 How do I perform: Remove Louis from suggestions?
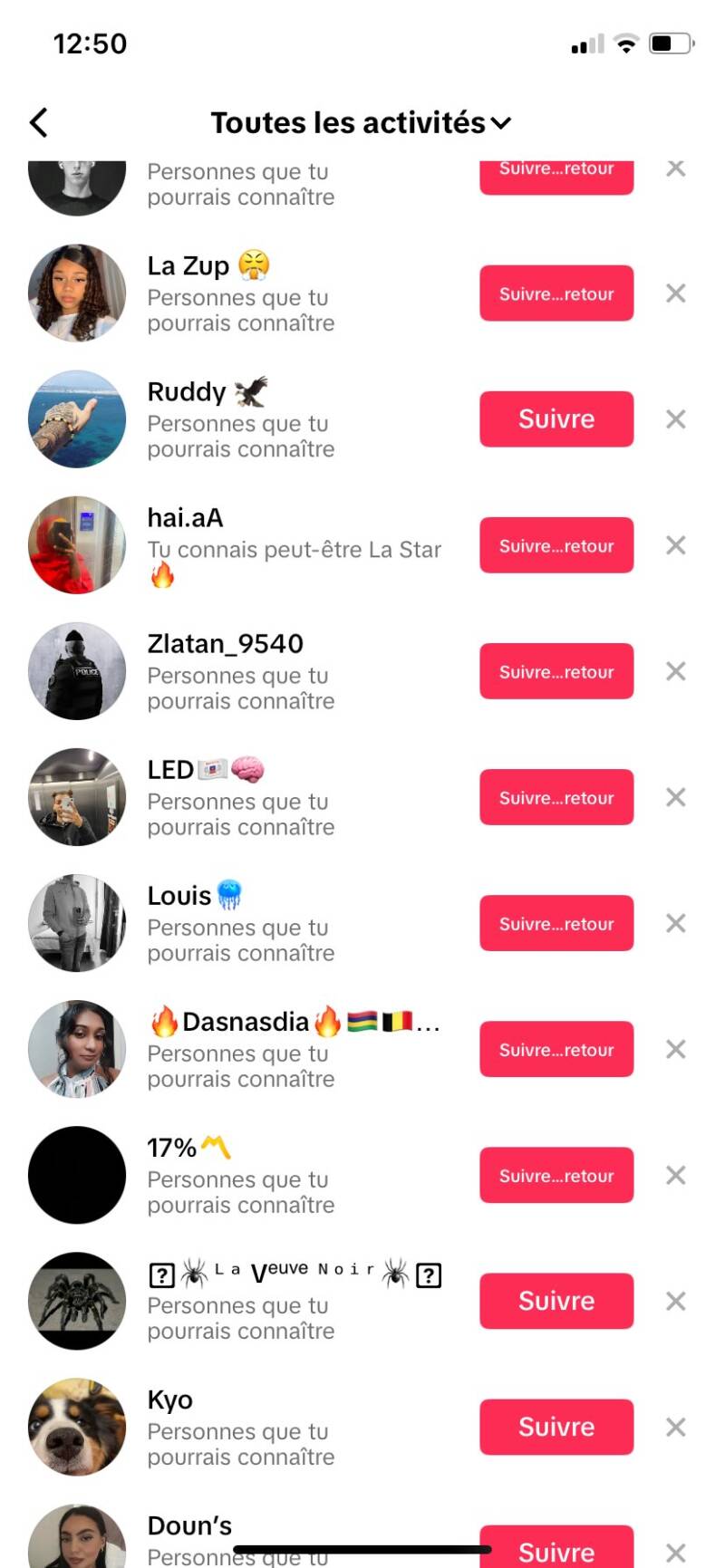point(675,923)
